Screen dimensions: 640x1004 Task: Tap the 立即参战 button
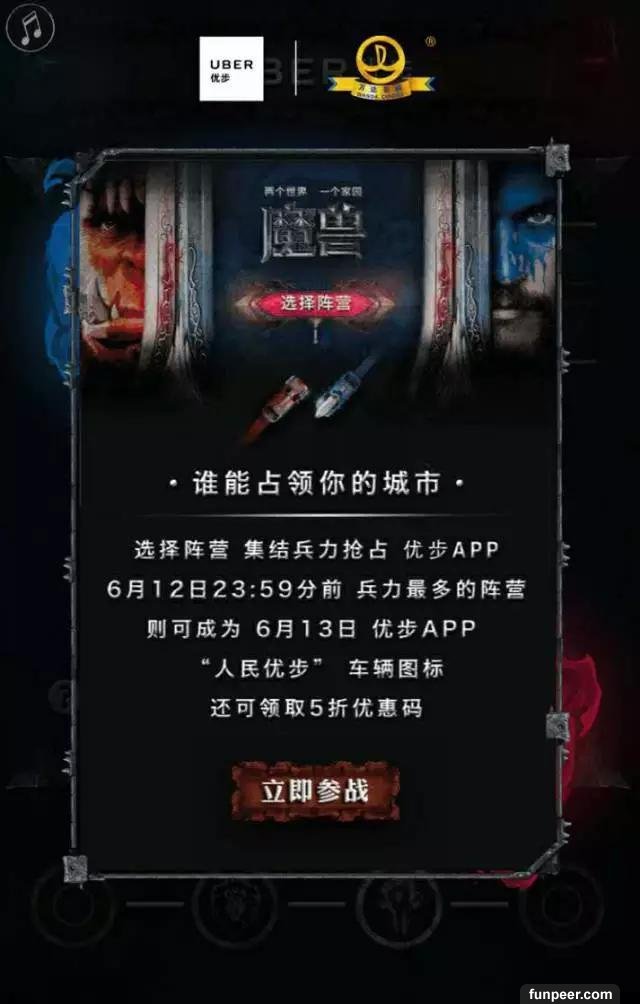click(x=315, y=790)
